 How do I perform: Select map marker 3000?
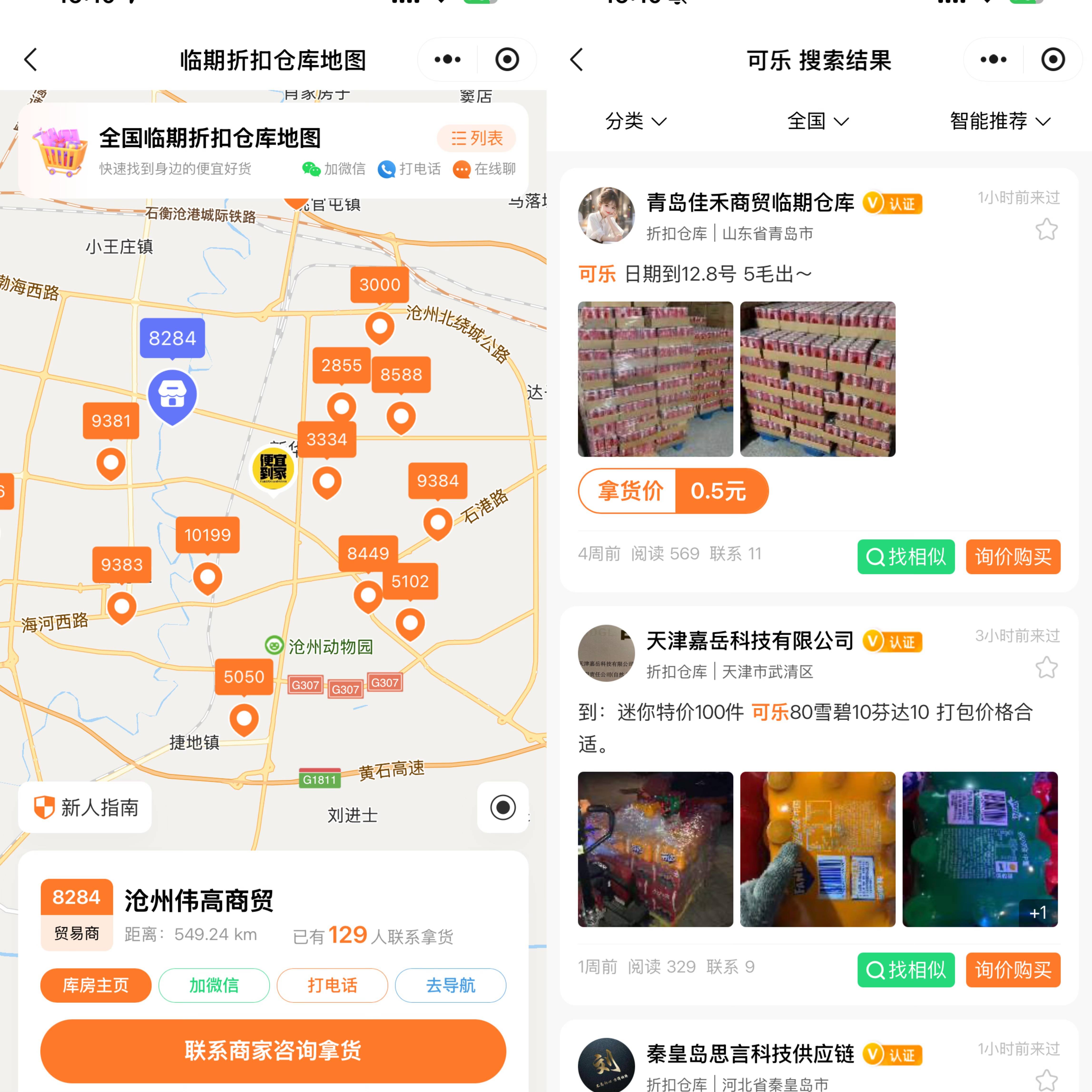click(380, 285)
